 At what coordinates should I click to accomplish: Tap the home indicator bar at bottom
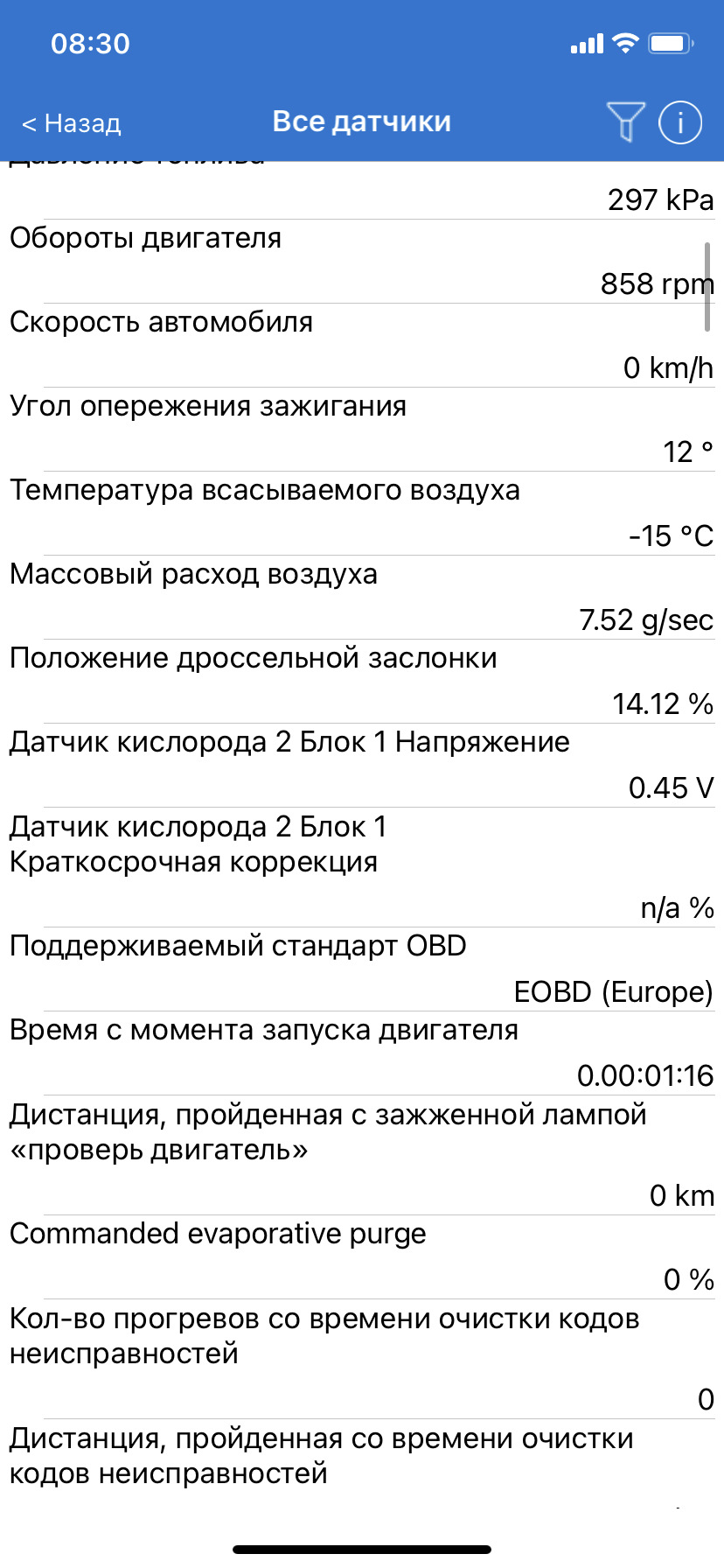point(362,1550)
